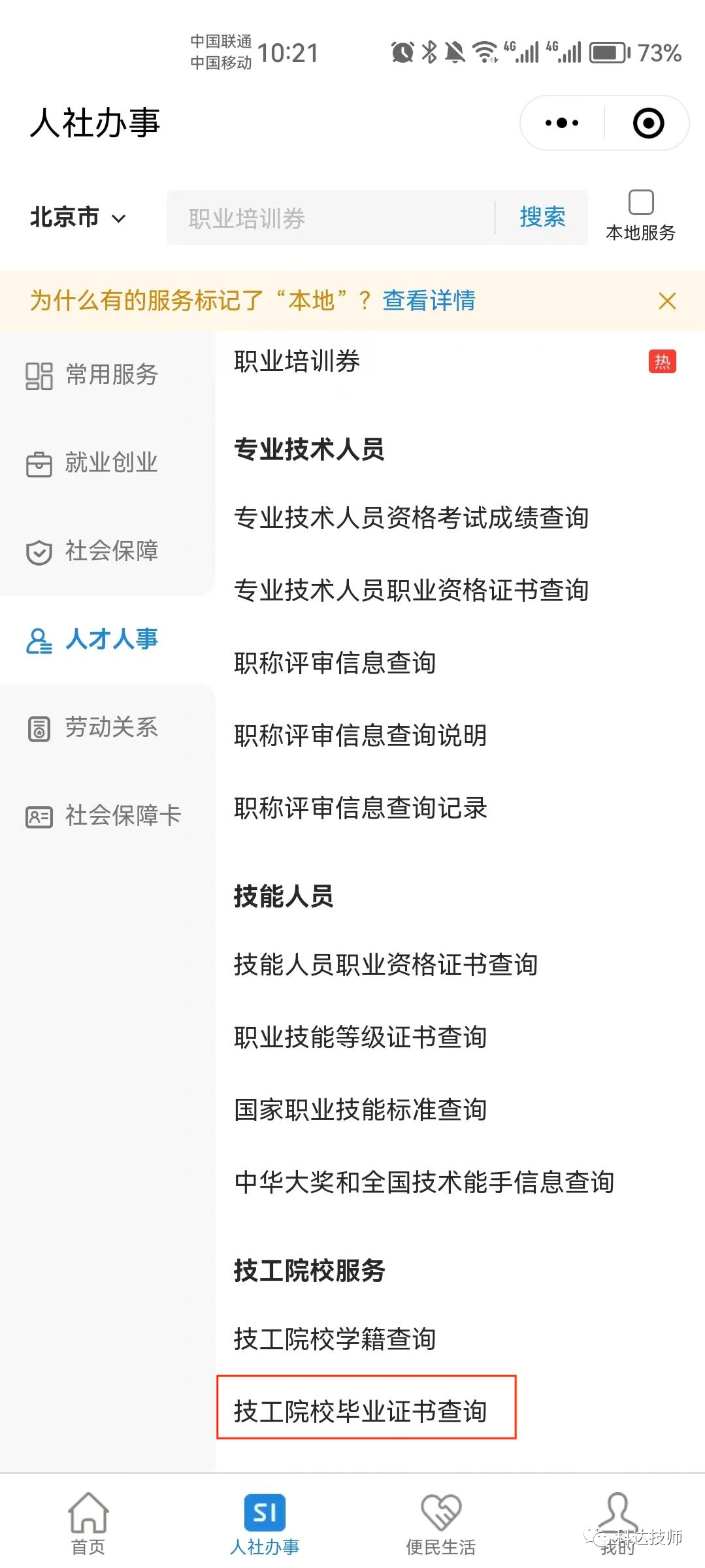The height and width of the screenshot is (1568, 705).
Task: Tap the 搜索 button
Action: (542, 218)
